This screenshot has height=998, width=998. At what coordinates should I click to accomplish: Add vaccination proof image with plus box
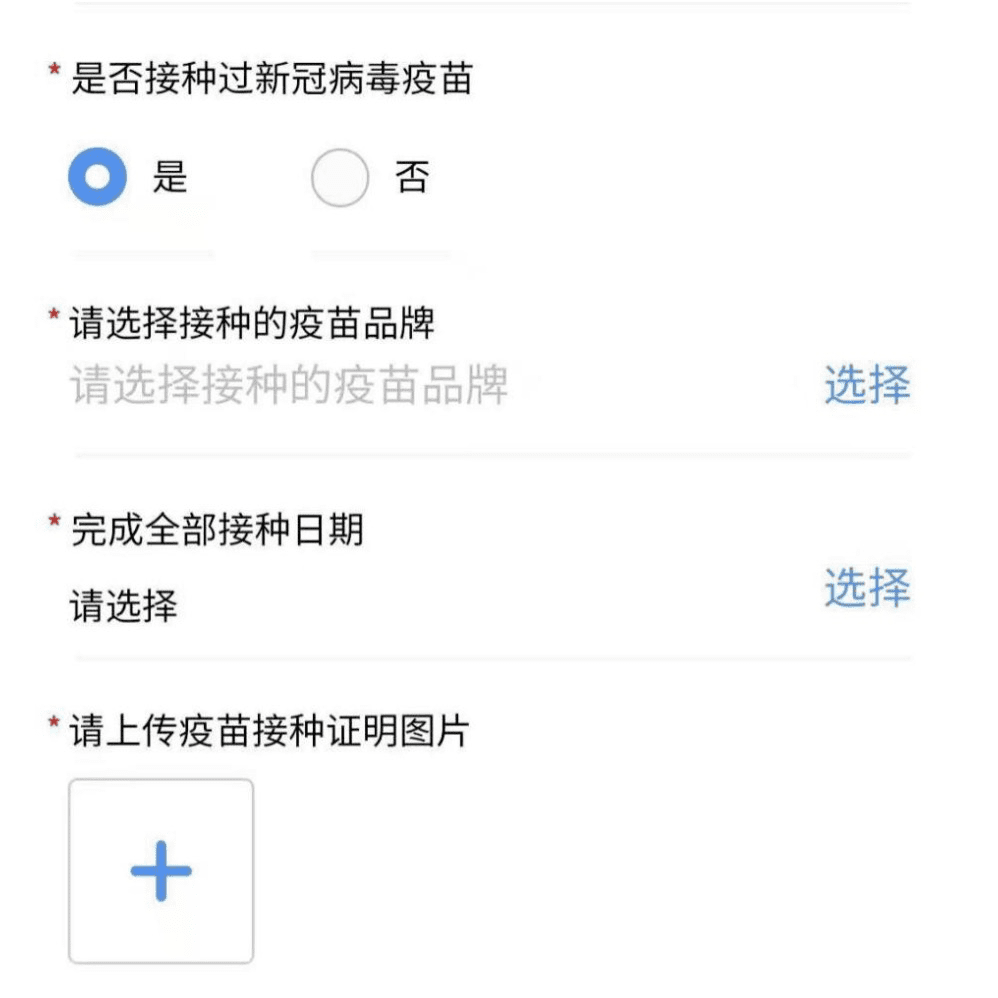161,871
